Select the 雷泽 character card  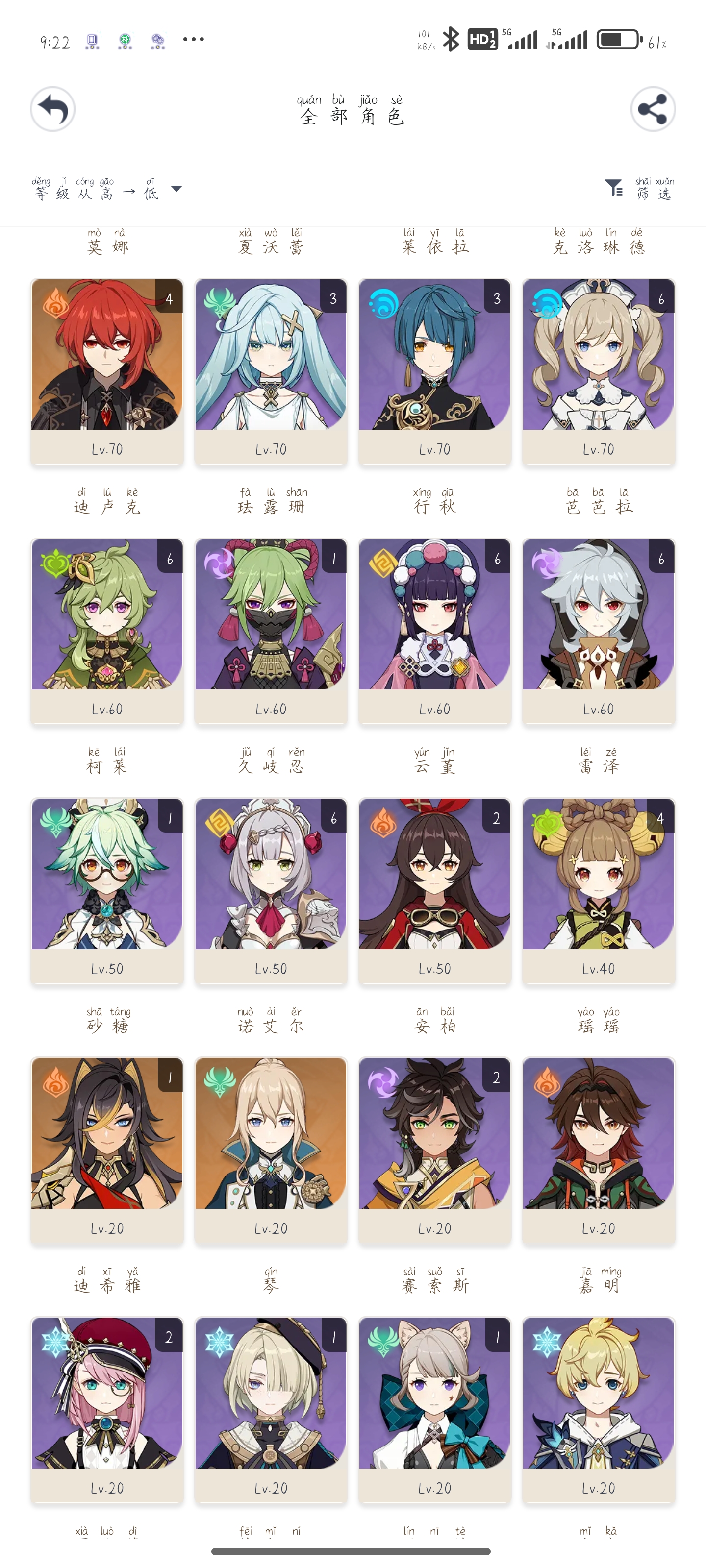(598, 631)
